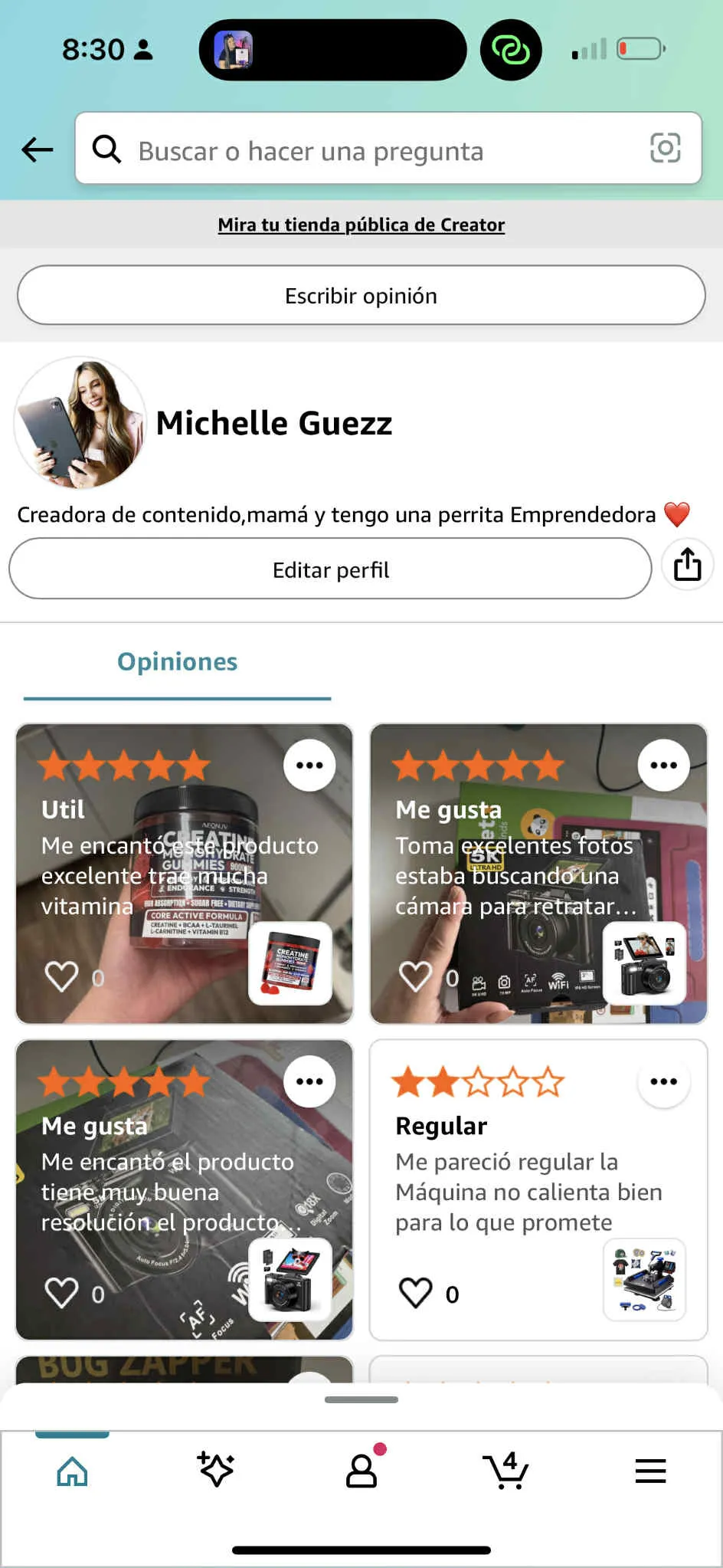This screenshot has width=723, height=1568.
Task: Go back with the arrow icon
Action: (37, 149)
